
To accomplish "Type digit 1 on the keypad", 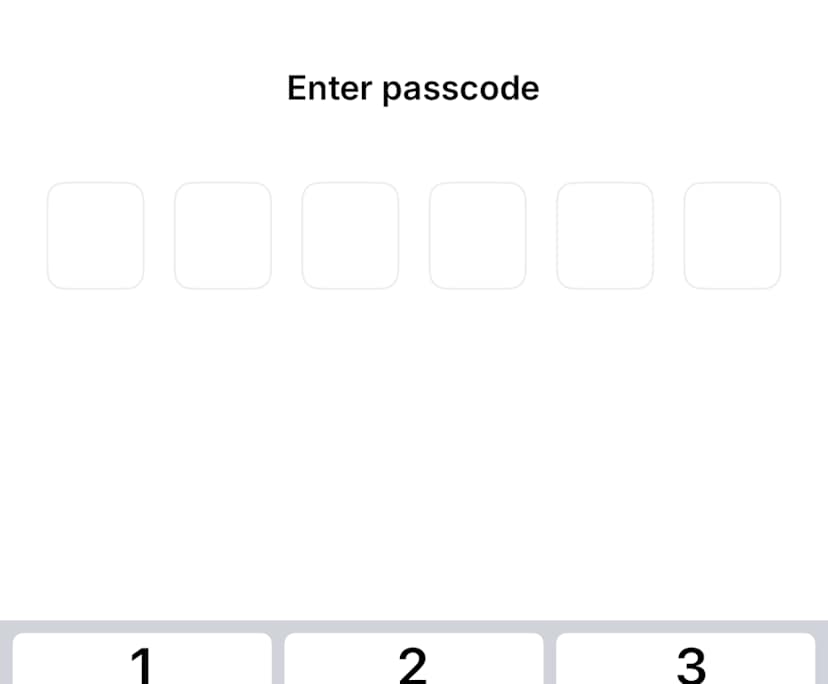I will [142, 660].
